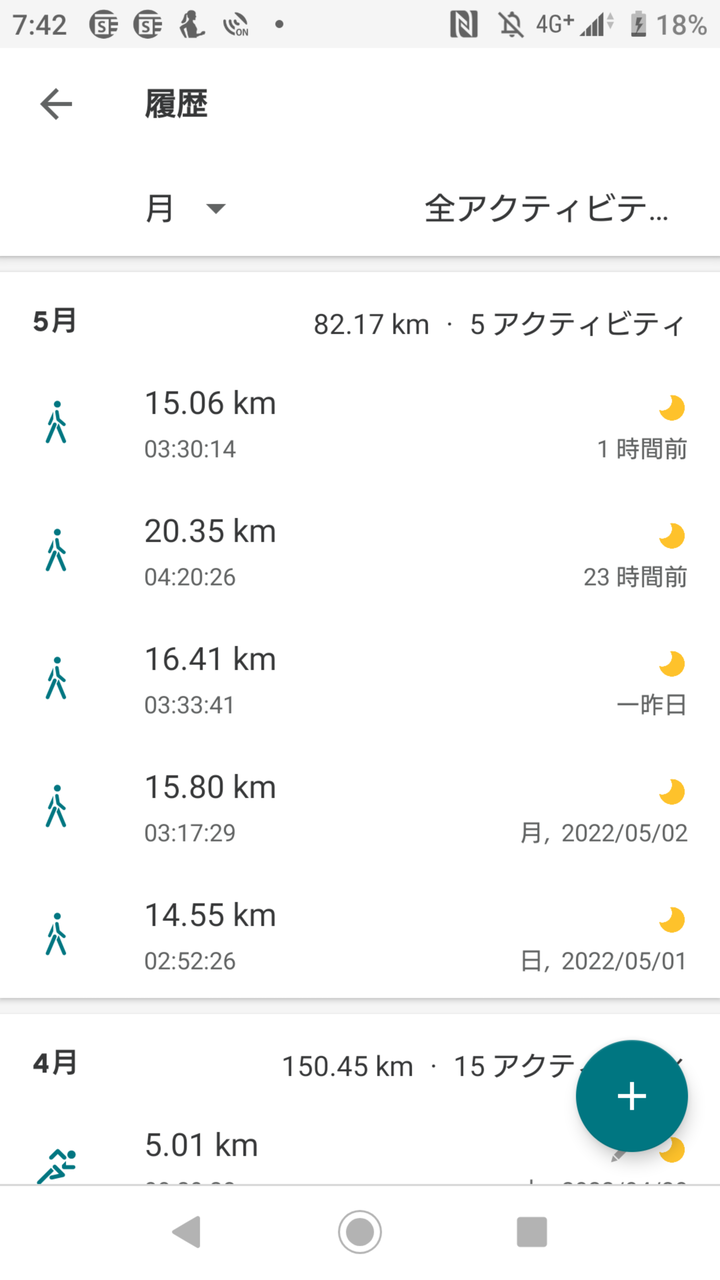The width and height of the screenshot is (720, 1280).
Task: Open the 20.35 km walk activity
Action: tap(360, 552)
